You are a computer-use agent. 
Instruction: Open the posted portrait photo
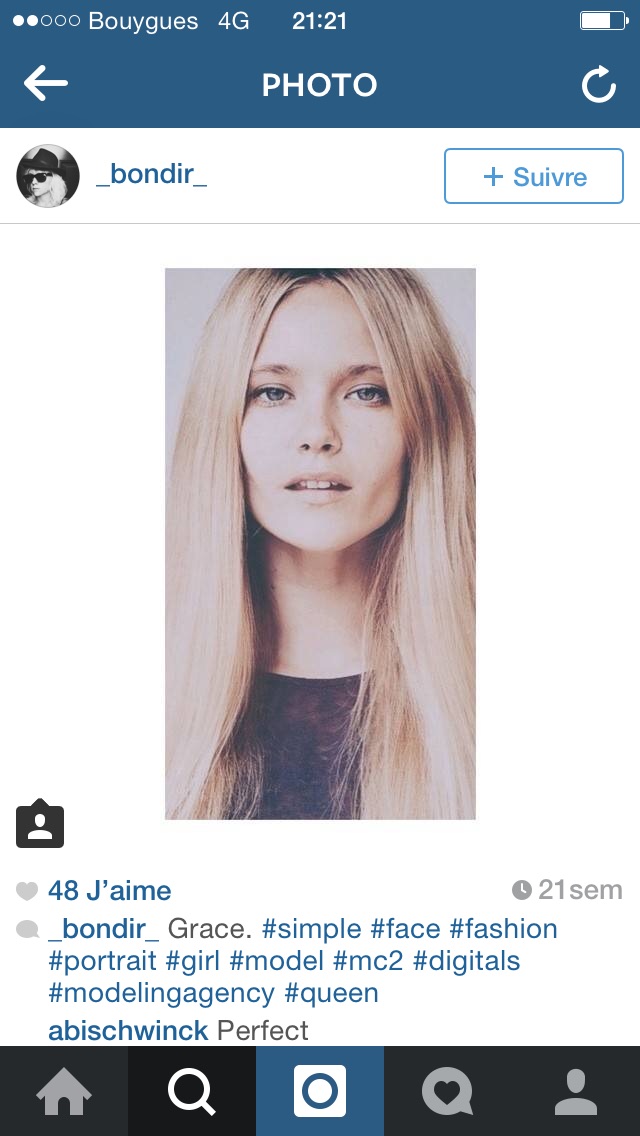click(x=320, y=543)
